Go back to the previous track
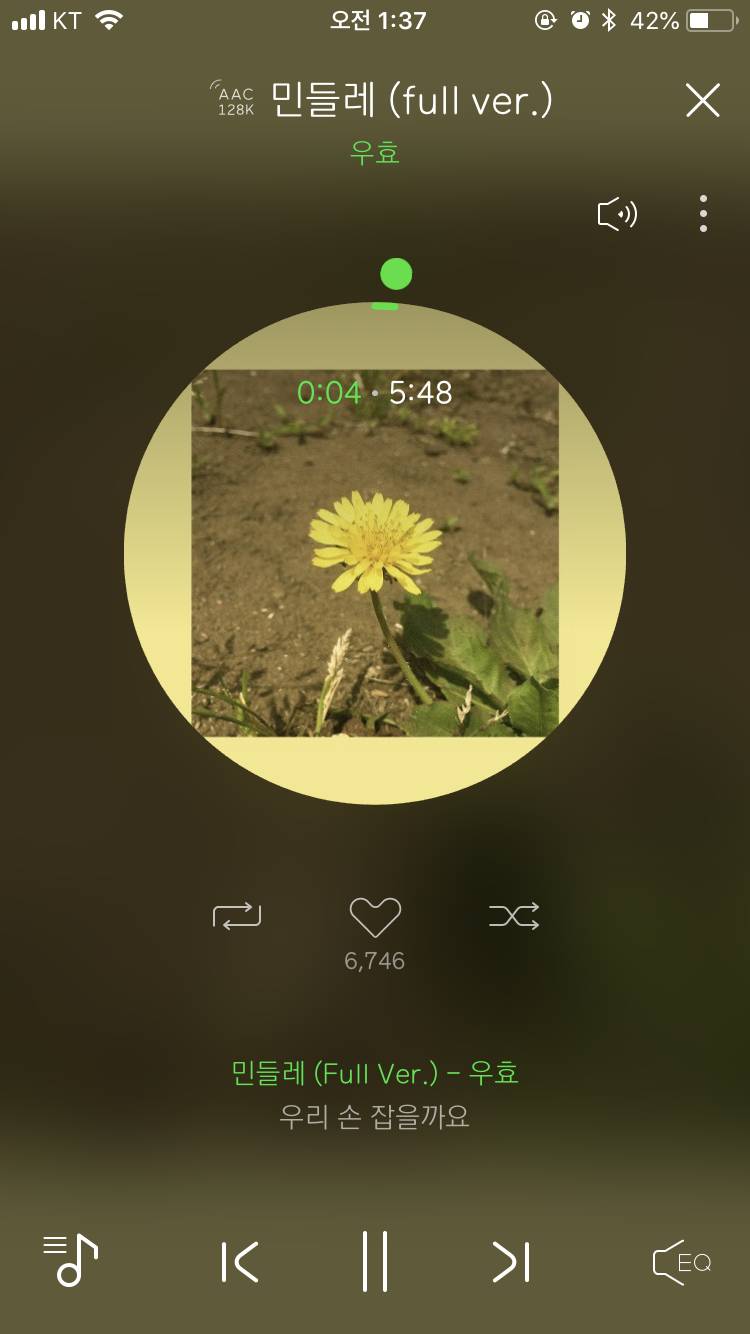Screen dimensions: 750x1334 click(x=240, y=1262)
